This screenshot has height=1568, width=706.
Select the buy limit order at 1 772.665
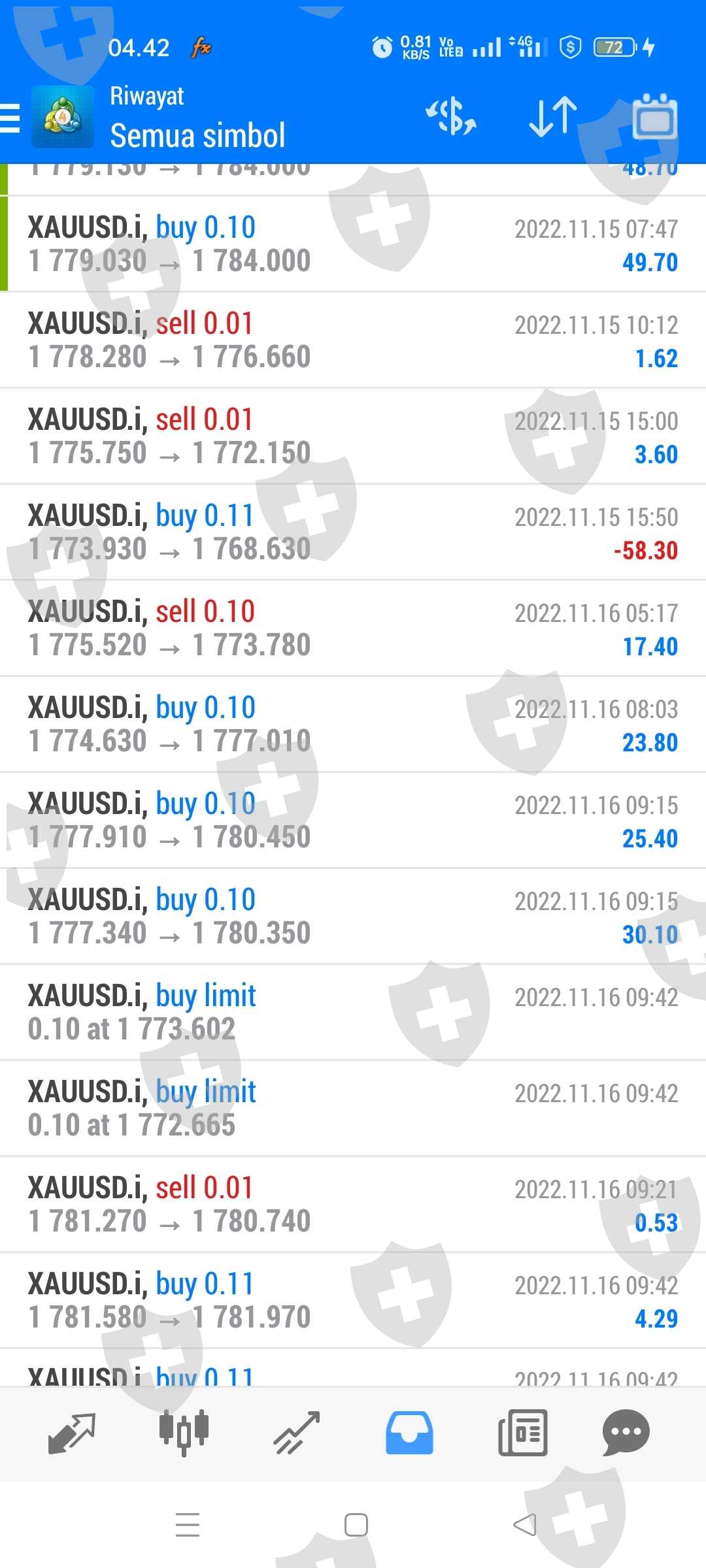click(x=353, y=1109)
